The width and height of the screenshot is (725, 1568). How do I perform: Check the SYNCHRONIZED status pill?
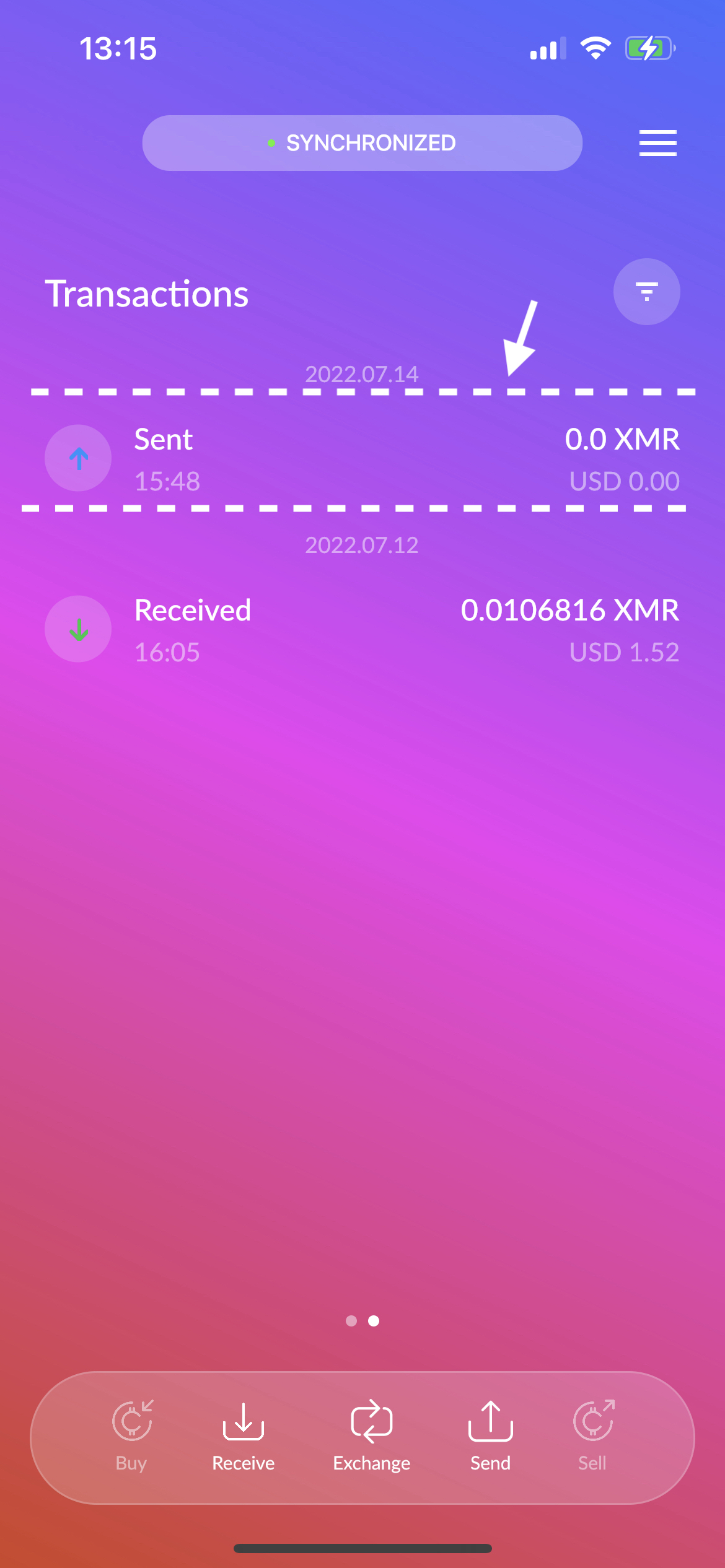click(x=361, y=142)
